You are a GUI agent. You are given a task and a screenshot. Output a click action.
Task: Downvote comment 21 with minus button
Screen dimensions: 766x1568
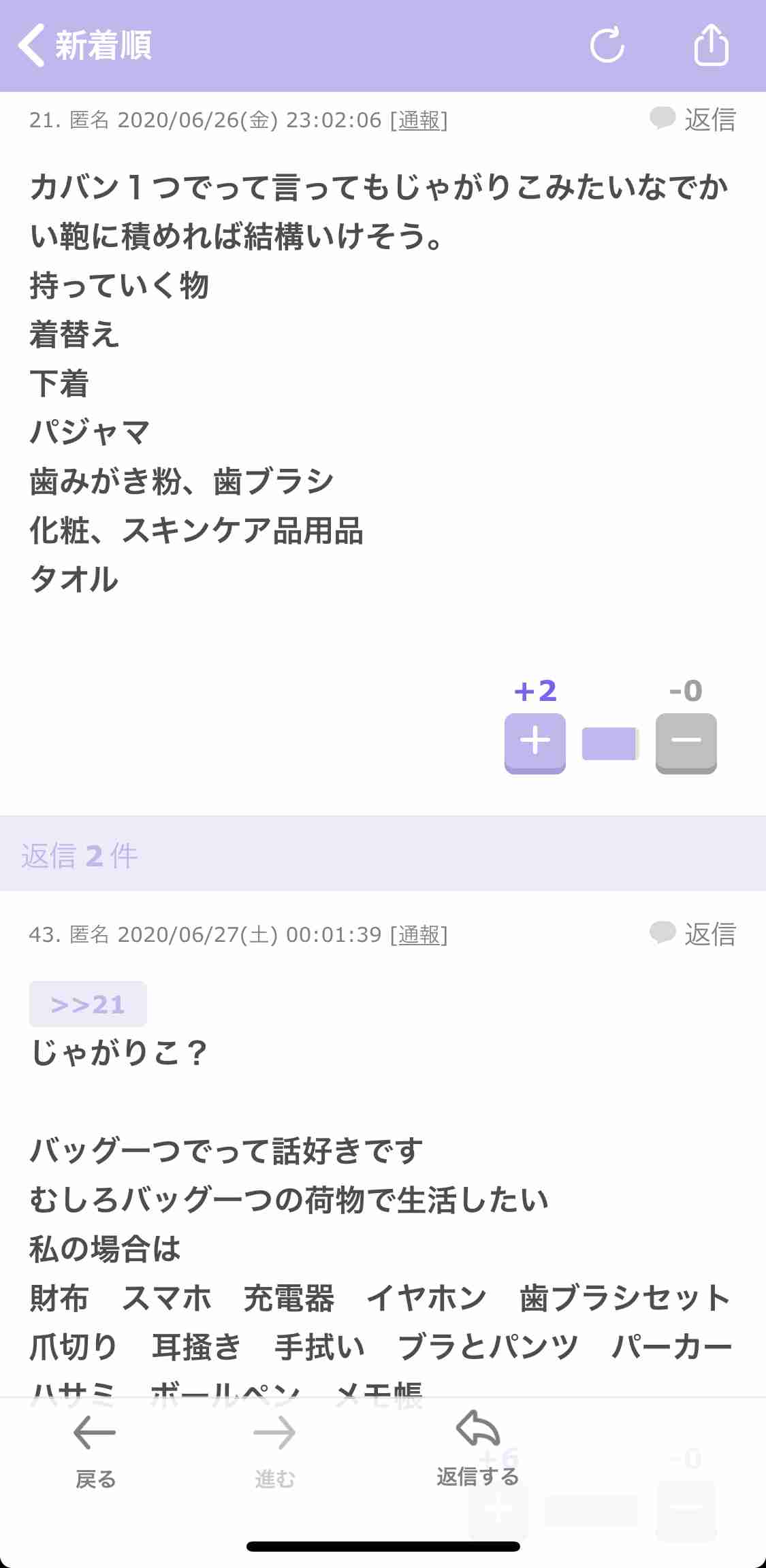pos(686,743)
